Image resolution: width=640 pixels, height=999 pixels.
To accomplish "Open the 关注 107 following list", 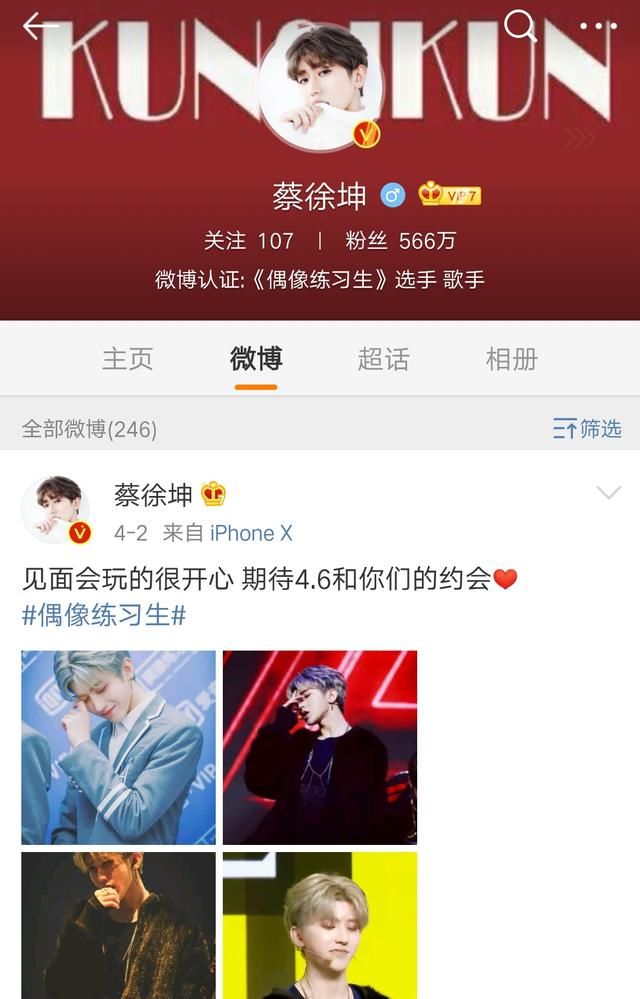I will (249, 241).
